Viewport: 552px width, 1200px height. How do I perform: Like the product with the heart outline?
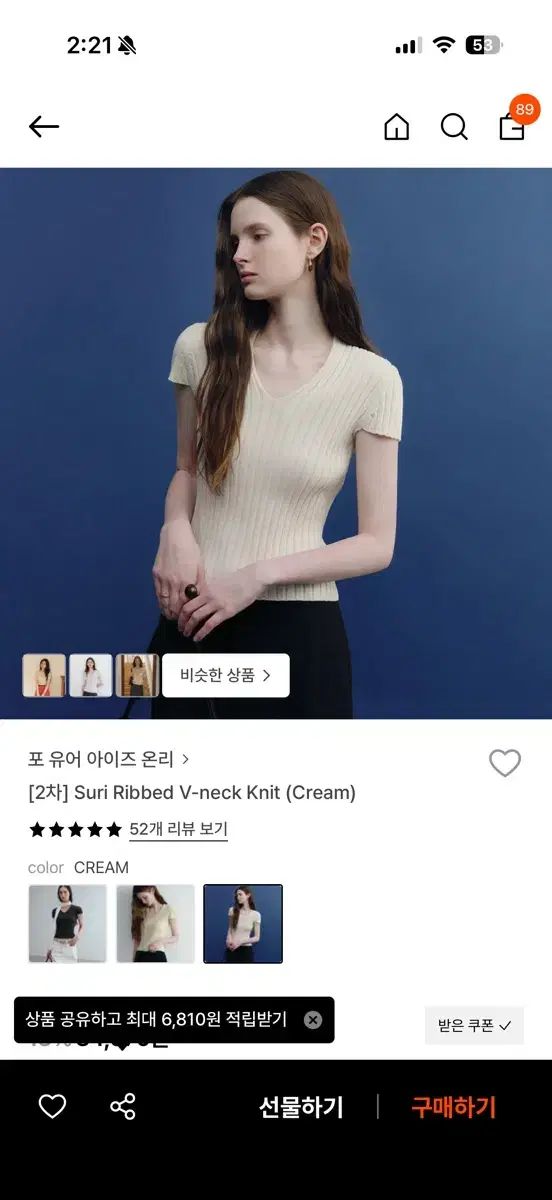505,764
